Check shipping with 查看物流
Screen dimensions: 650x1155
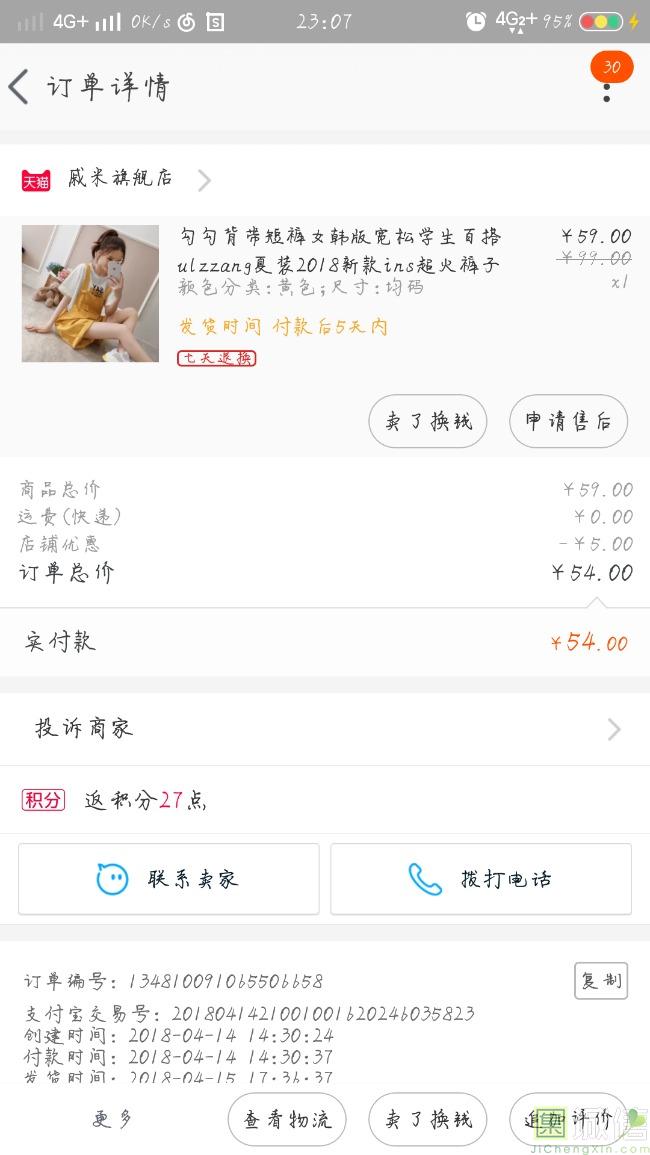click(x=287, y=1119)
